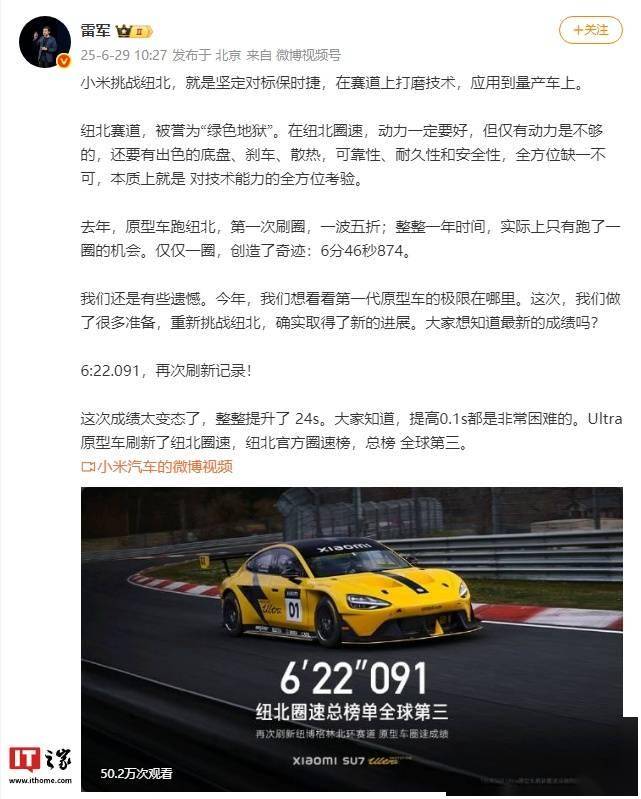Image resolution: width=641 pixels, height=799 pixels.
Task: Open the 微博视频号 source link
Action: pos(307,55)
